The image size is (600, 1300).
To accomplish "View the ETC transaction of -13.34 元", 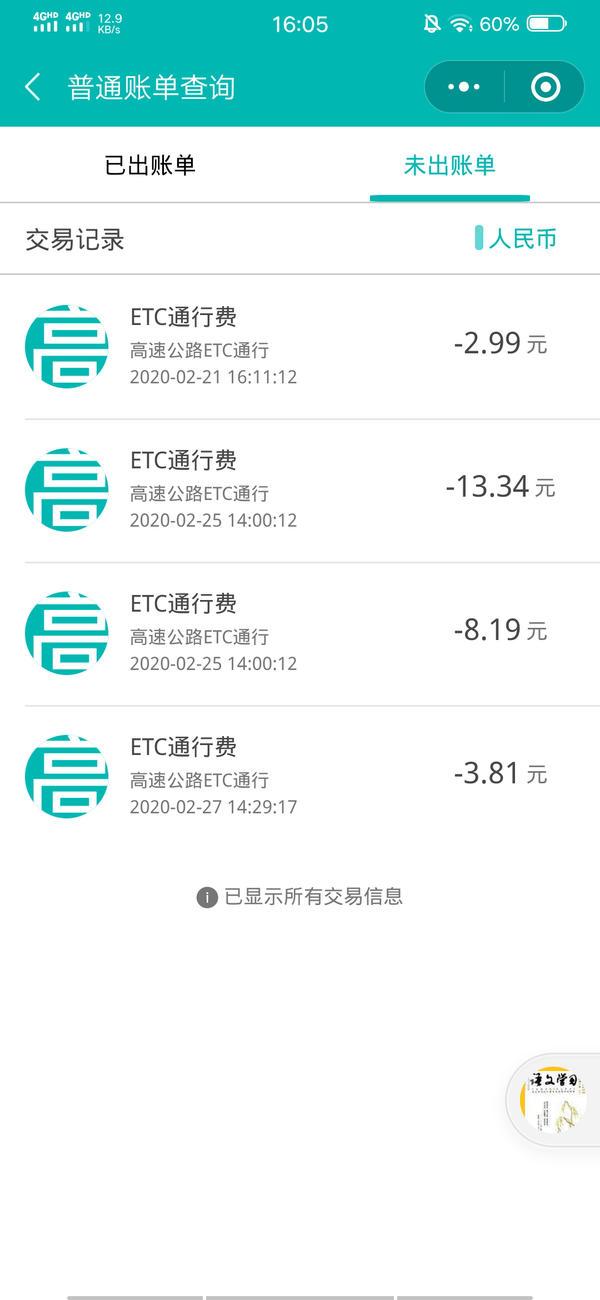I will pyautogui.click(x=300, y=490).
